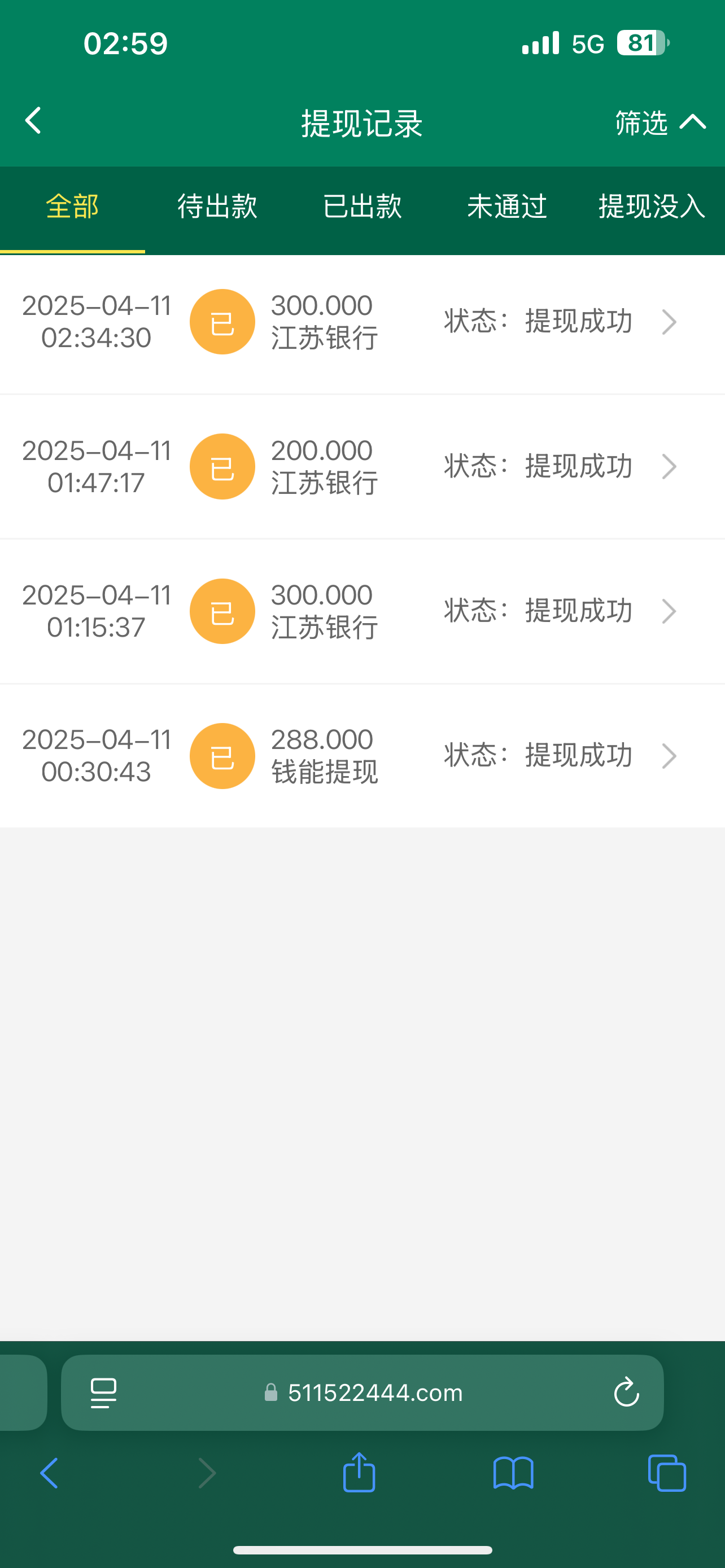Open Safari page settings menu icon
Viewport: 725px width, 1568px height.
103,1392
